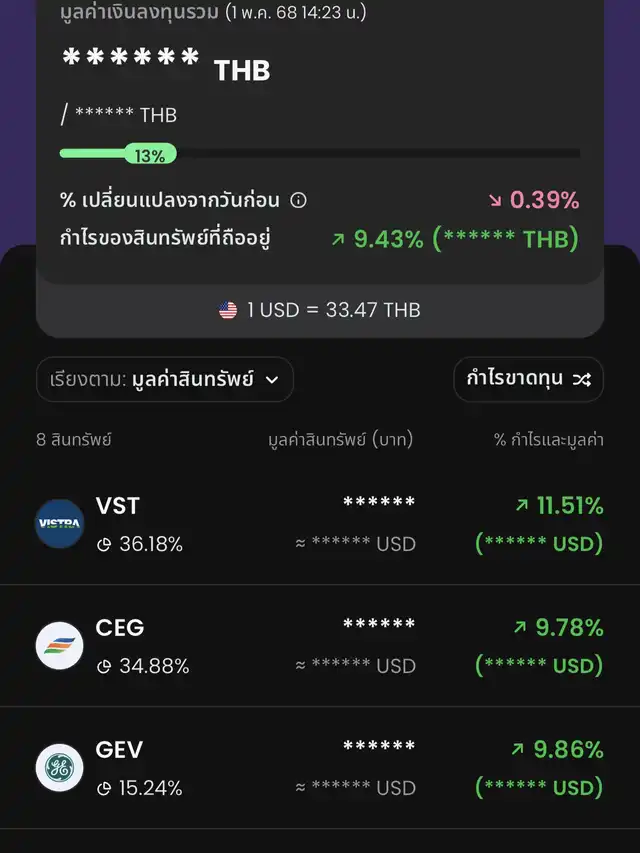The height and width of the screenshot is (853, 640).
Task: Toggle the กำไรขาดทุน switch button
Action: tap(528, 379)
